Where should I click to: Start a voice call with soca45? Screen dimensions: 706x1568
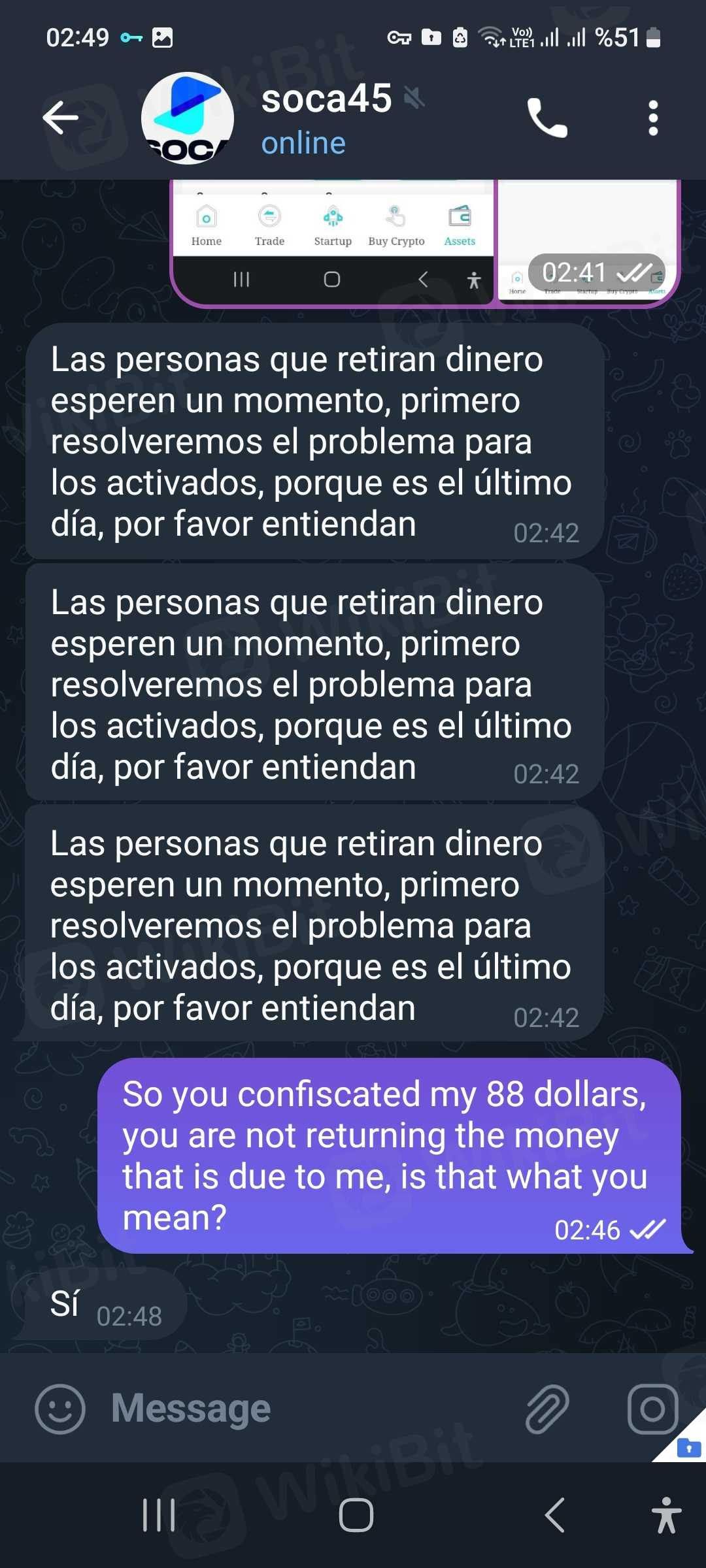[x=546, y=118]
